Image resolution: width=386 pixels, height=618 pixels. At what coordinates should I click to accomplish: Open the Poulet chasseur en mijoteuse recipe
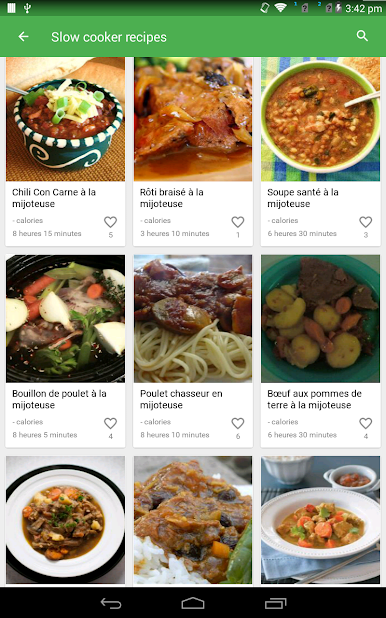[193, 351]
